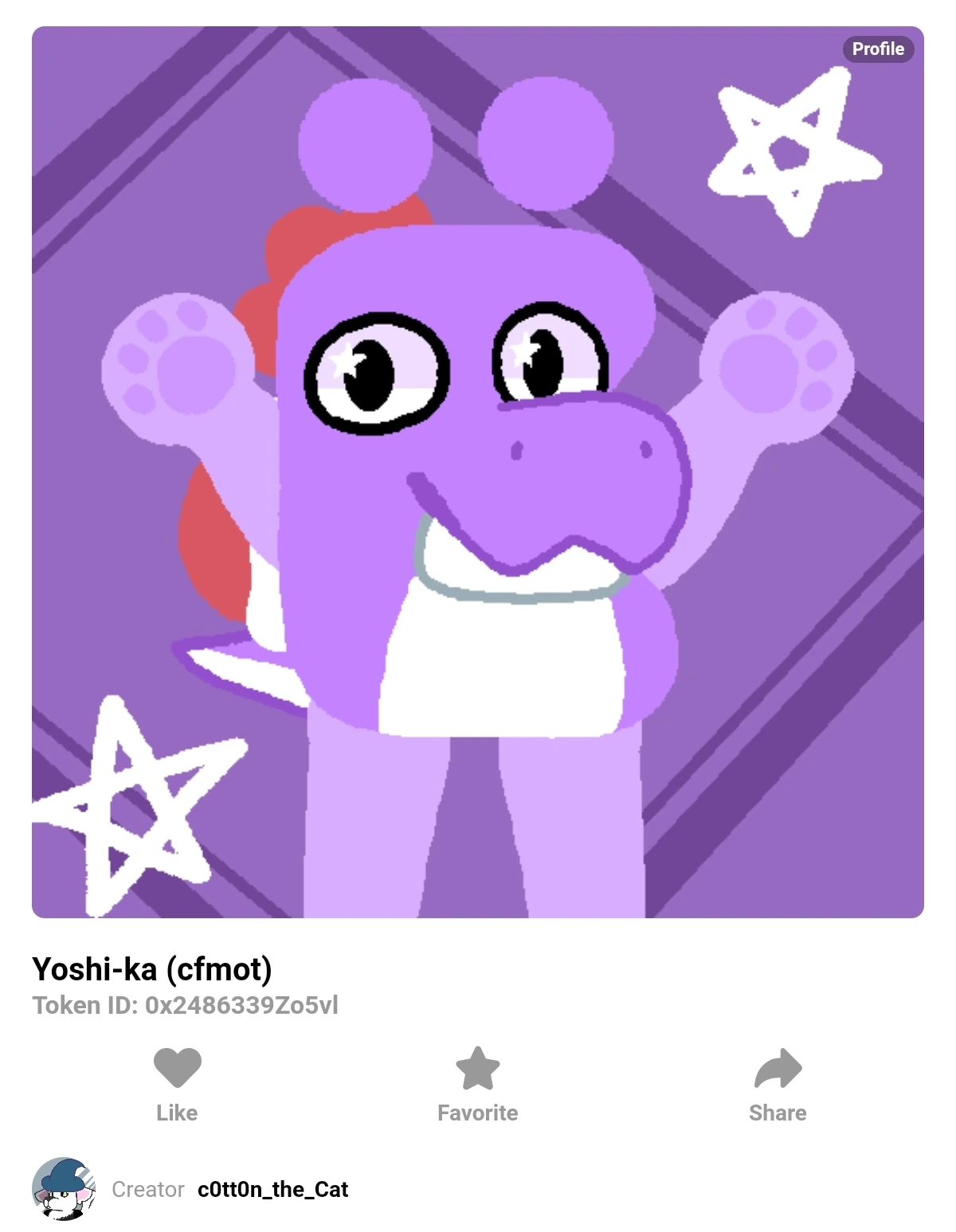Click the "Like" text label

(177, 1113)
